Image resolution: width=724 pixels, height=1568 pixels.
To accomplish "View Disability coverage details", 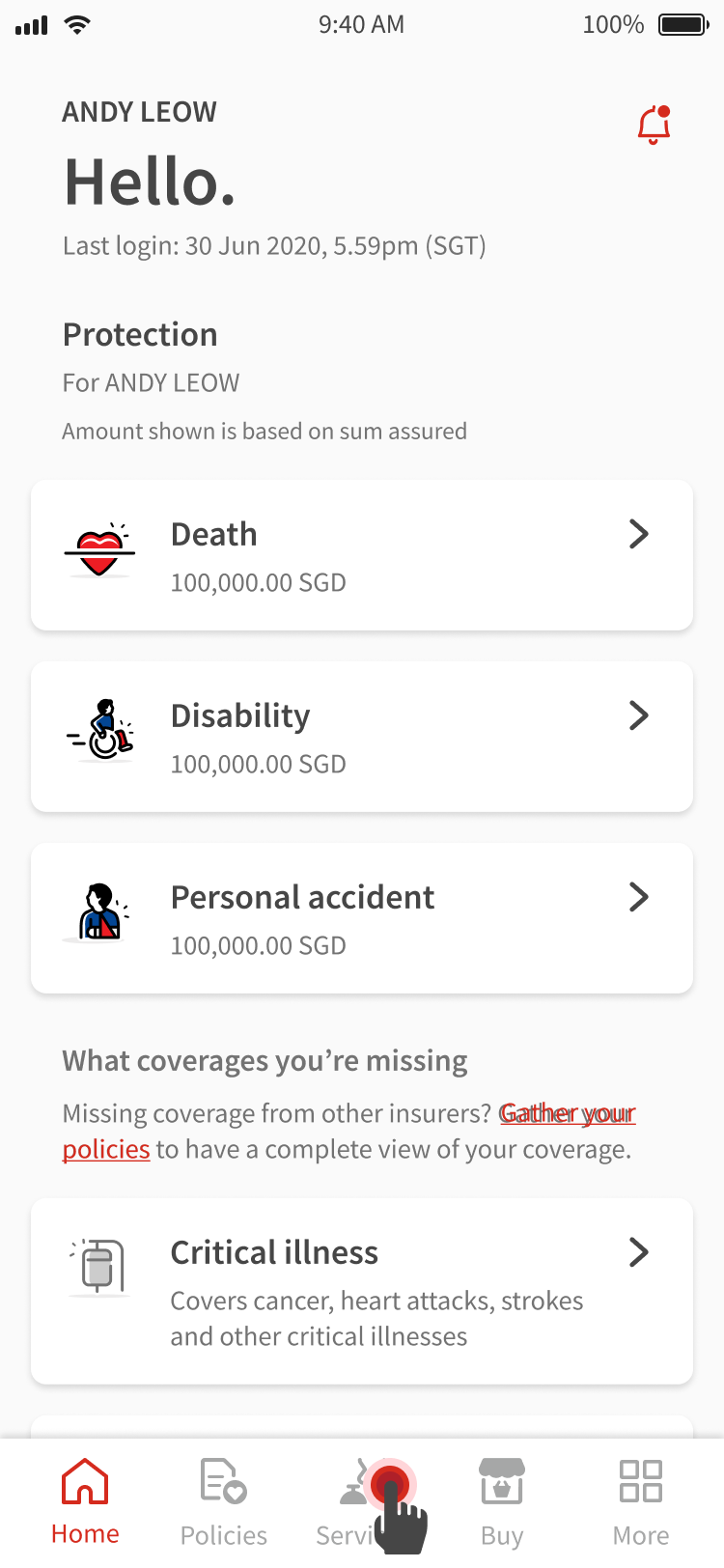I will pyautogui.click(x=362, y=738).
